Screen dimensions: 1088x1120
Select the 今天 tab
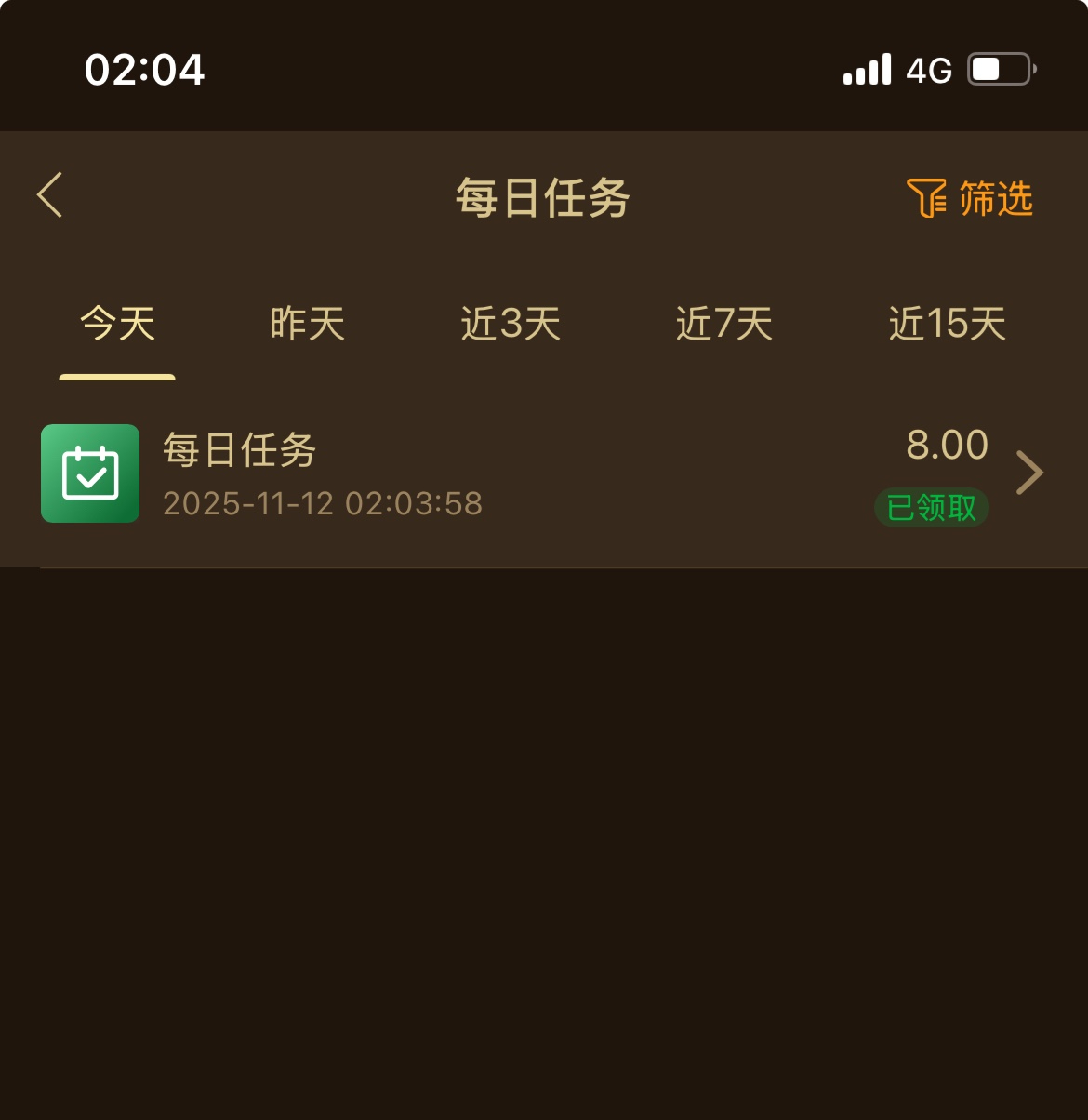[x=117, y=325]
